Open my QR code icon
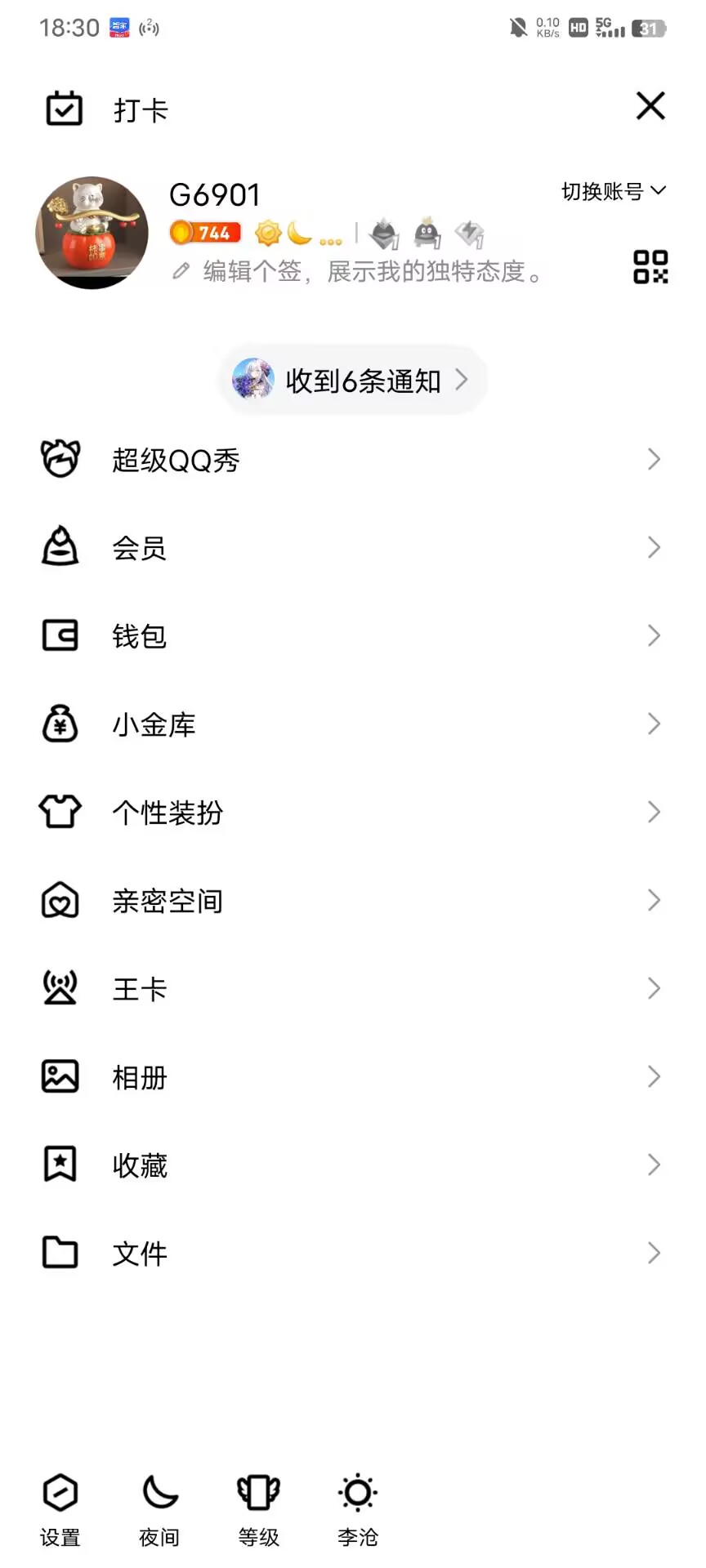The height and width of the screenshot is (1568, 706). 650,267
